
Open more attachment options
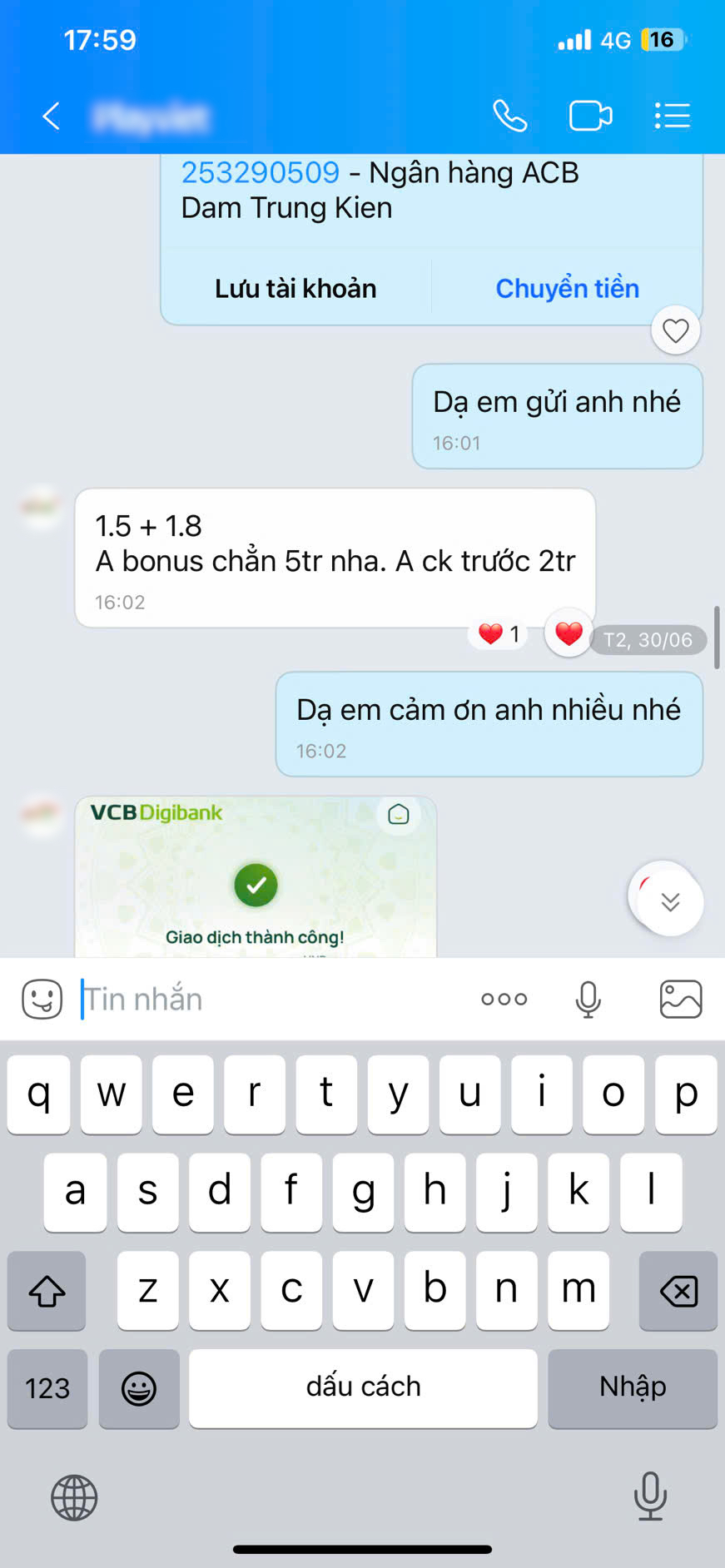click(x=504, y=999)
